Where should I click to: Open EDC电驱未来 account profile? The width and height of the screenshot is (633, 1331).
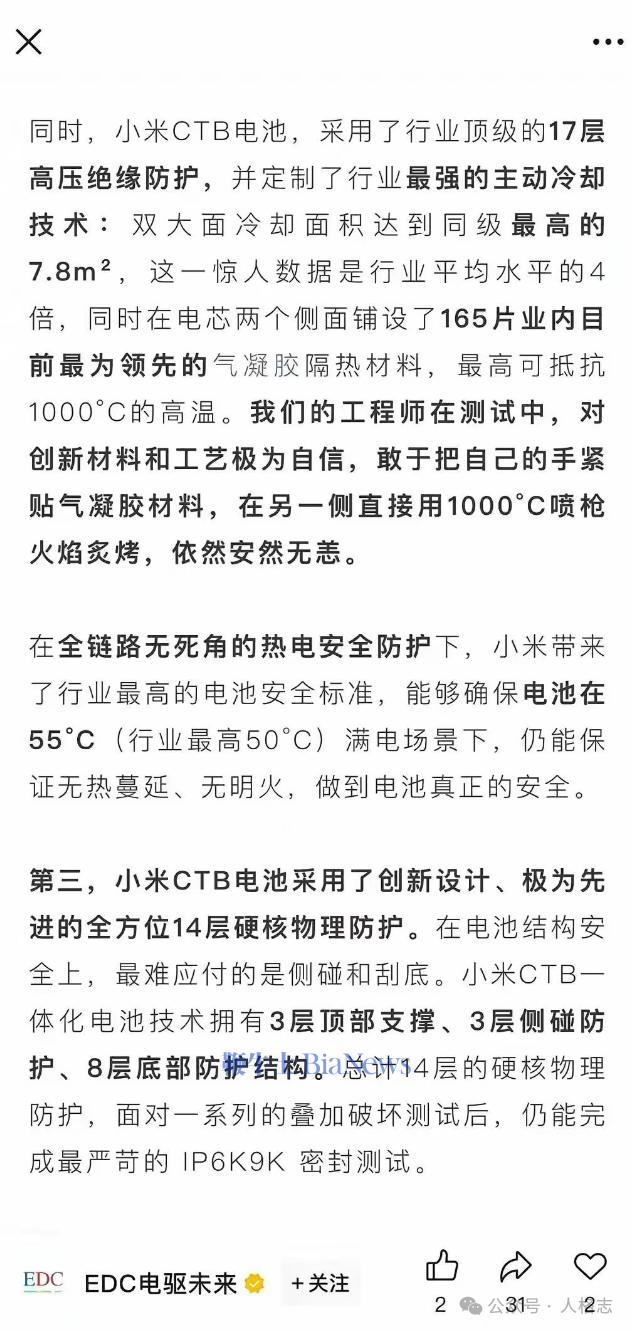tap(160, 1283)
